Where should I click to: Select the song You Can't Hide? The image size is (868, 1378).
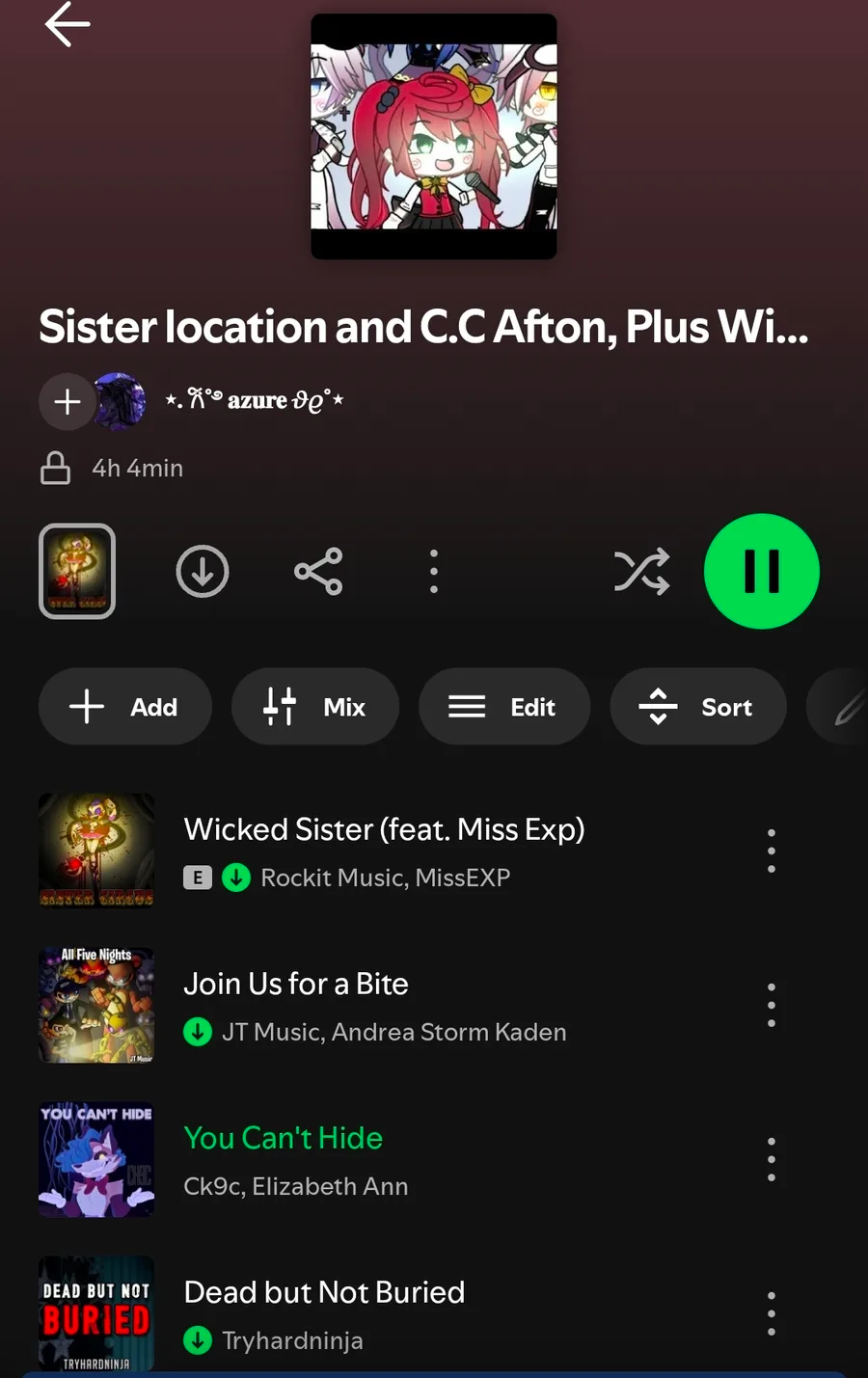(284, 1138)
